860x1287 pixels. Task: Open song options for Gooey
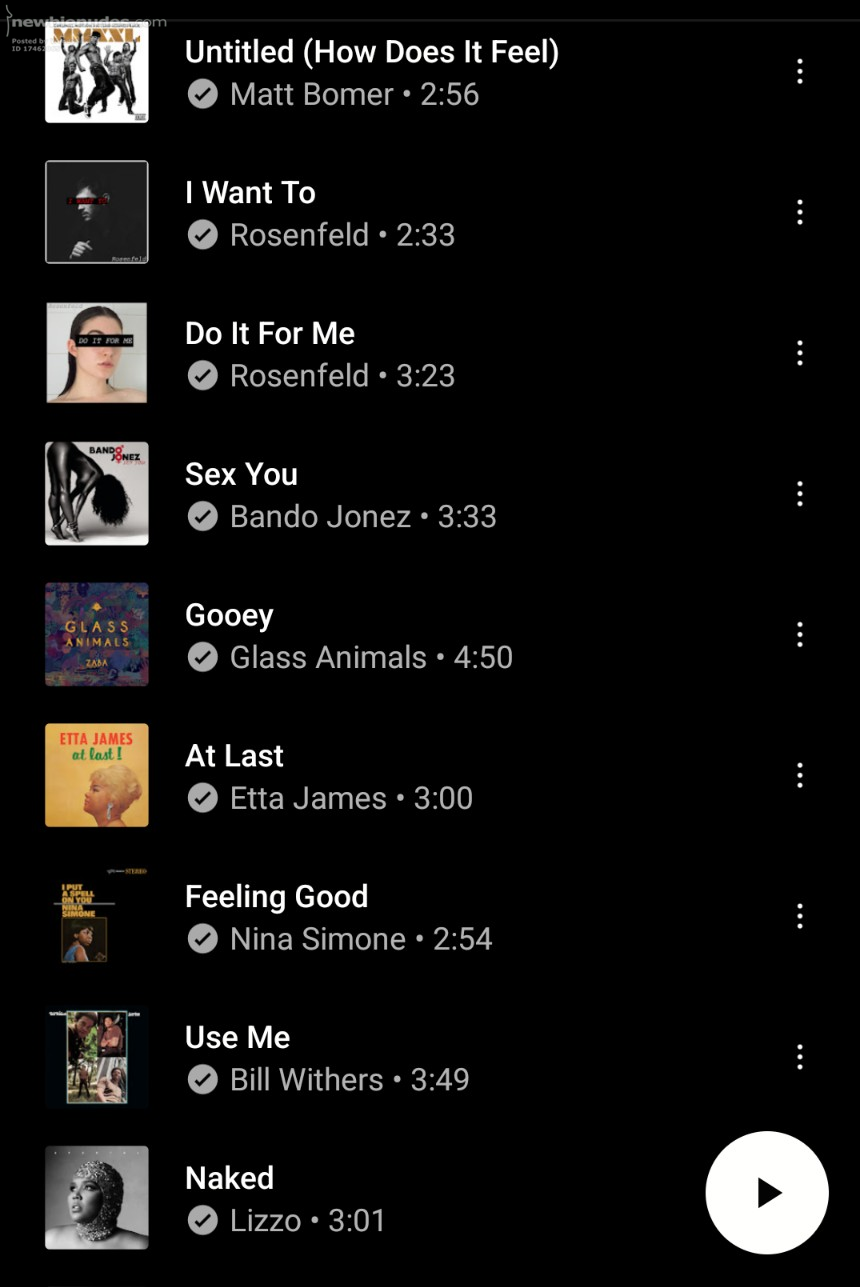point(799,634)
